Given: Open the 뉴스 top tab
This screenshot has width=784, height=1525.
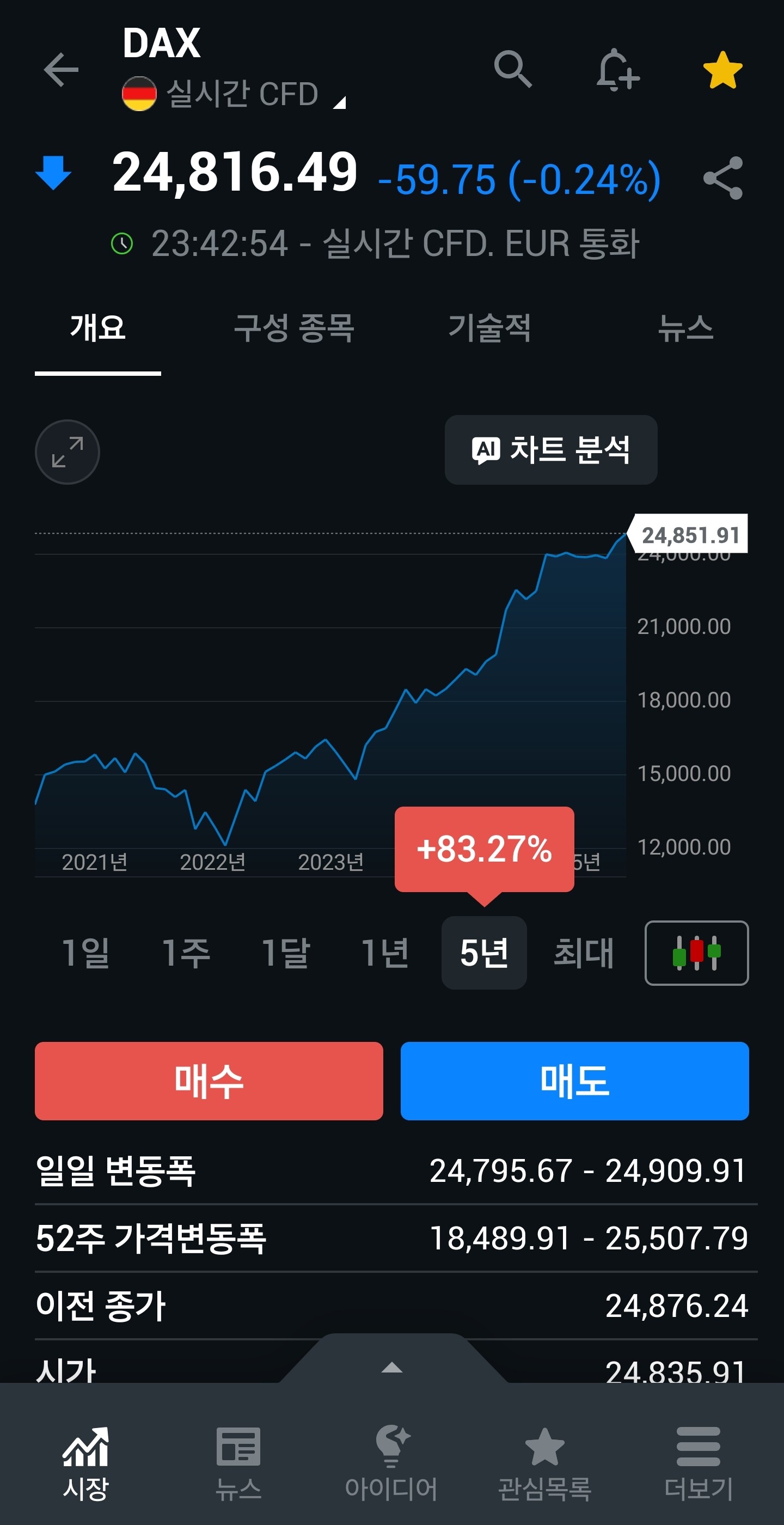Looking at the screenshot, I should click(x=685, y=328).
